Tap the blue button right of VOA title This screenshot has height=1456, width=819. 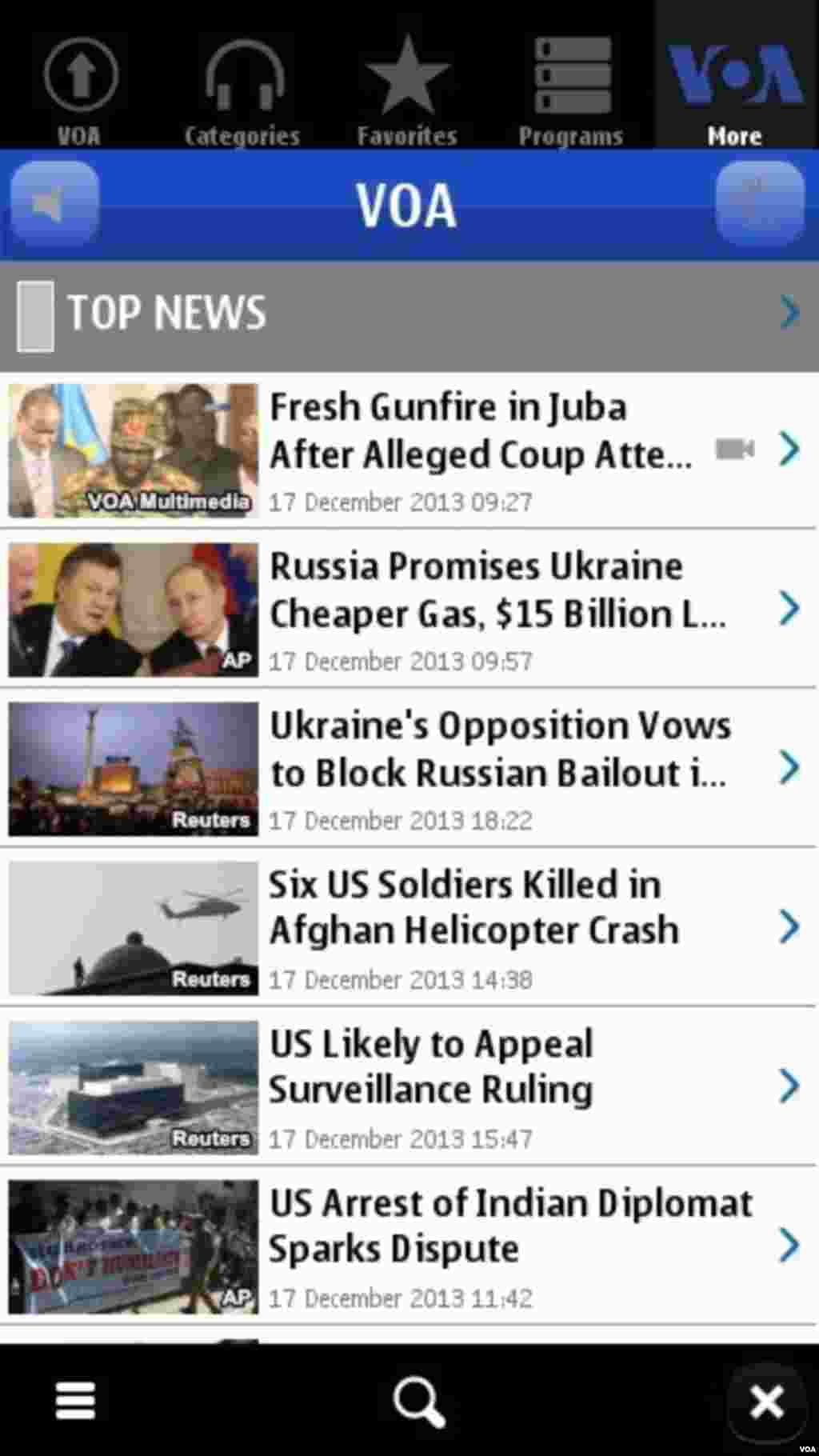pyautogui.click(x=759, y=205)
